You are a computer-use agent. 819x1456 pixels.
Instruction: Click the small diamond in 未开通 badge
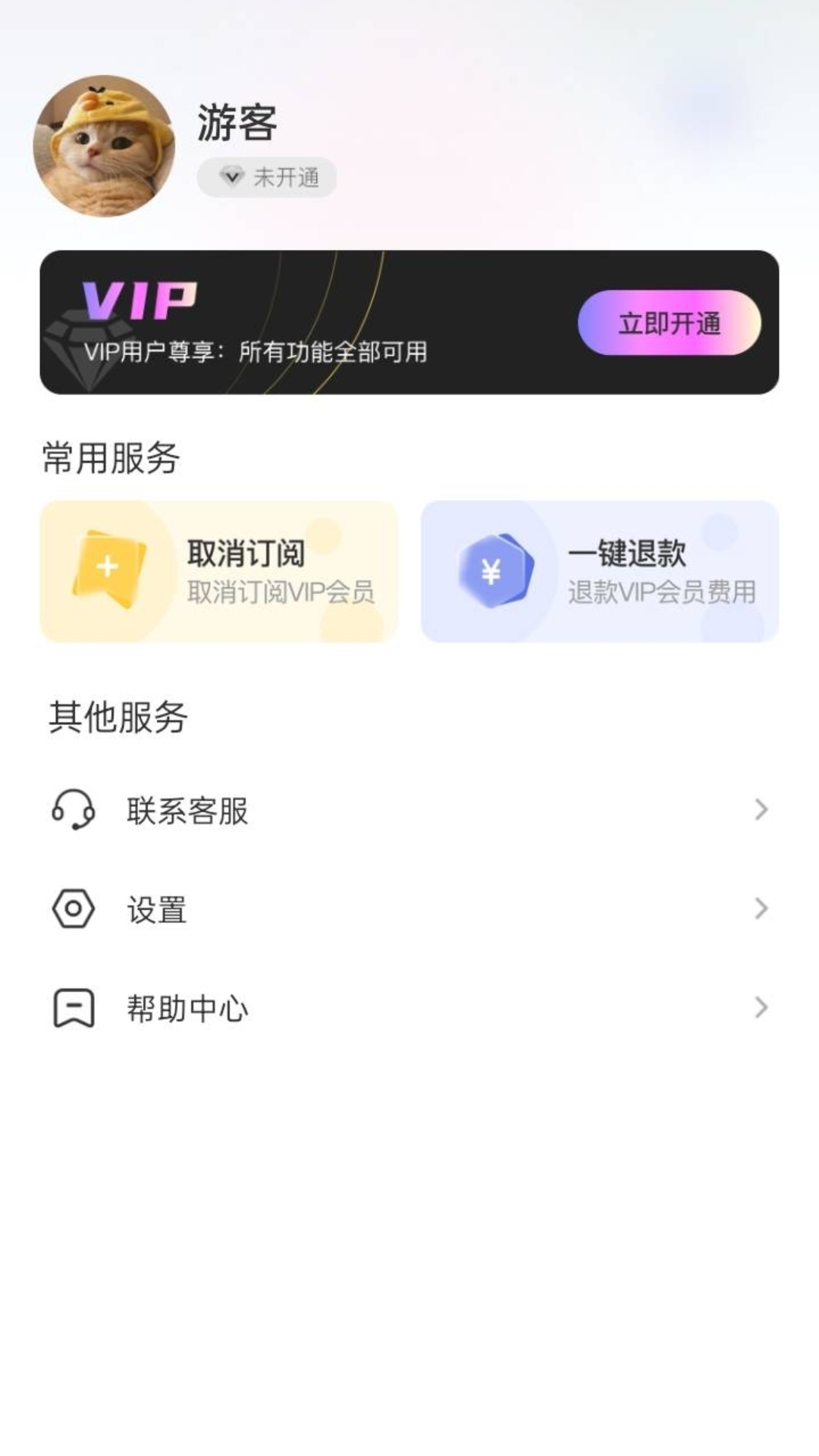pos(234,176)
